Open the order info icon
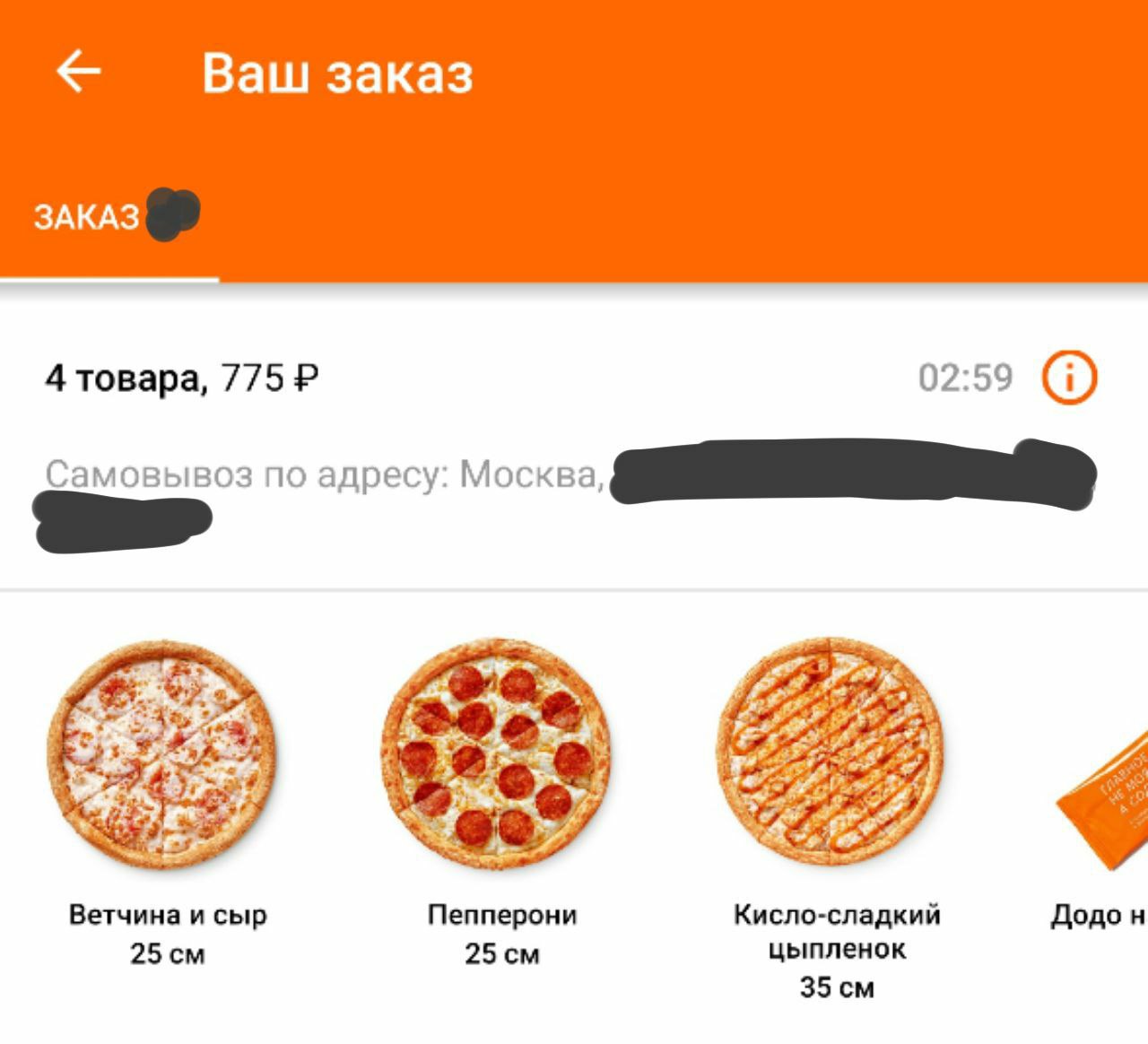Screen dimensions: 1148x1044 click(x=1068, y=378)
